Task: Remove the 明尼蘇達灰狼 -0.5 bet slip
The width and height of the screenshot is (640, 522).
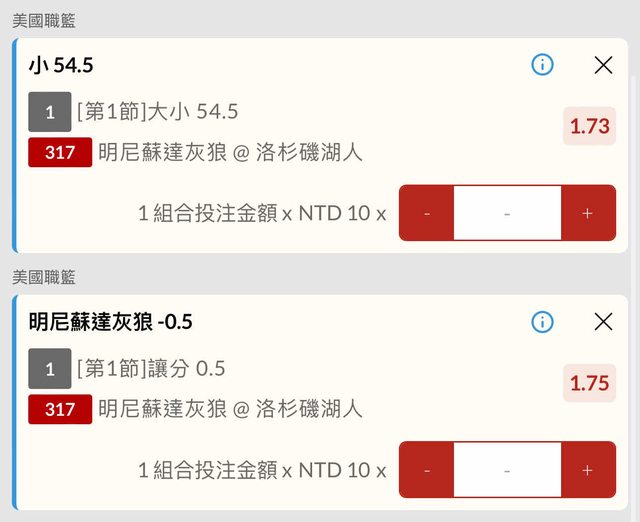Action: (603, 321)
